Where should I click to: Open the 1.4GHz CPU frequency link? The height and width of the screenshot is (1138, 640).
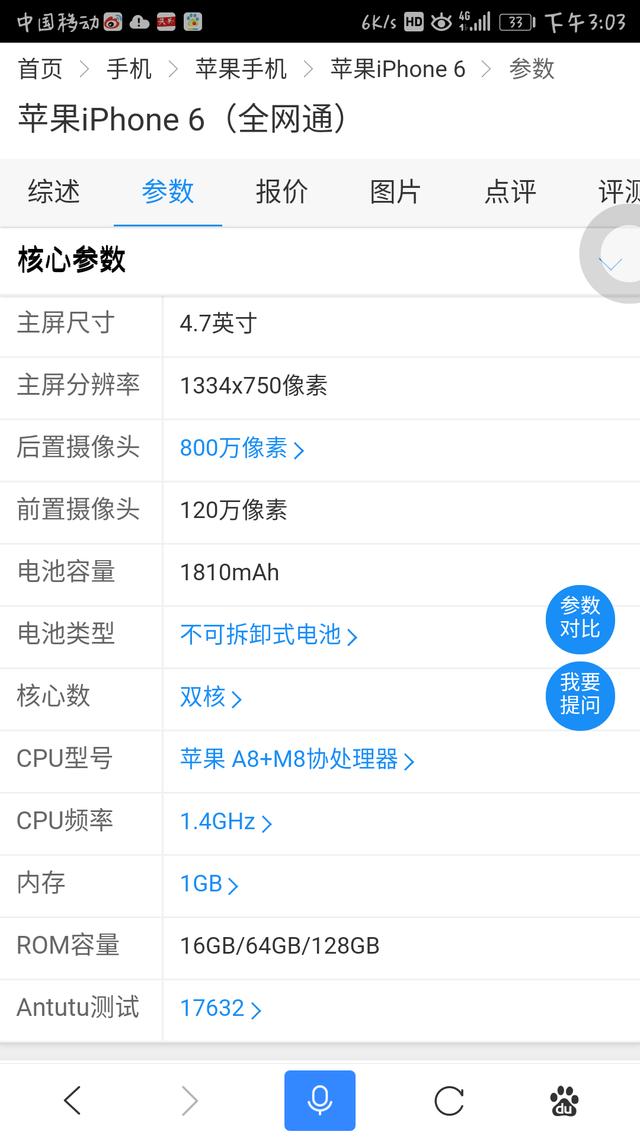click(225, 822)
